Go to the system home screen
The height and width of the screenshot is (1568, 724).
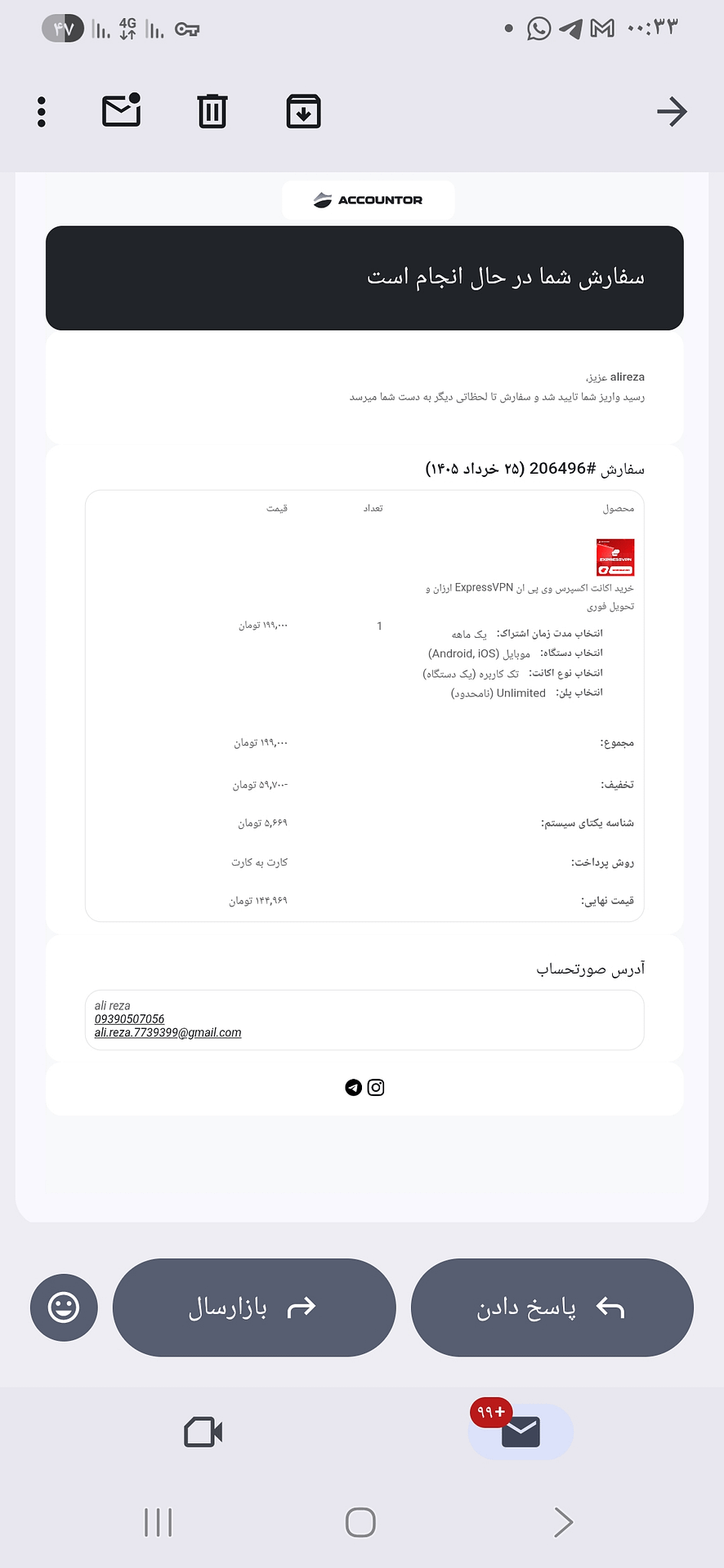(x=360, y=1522)
